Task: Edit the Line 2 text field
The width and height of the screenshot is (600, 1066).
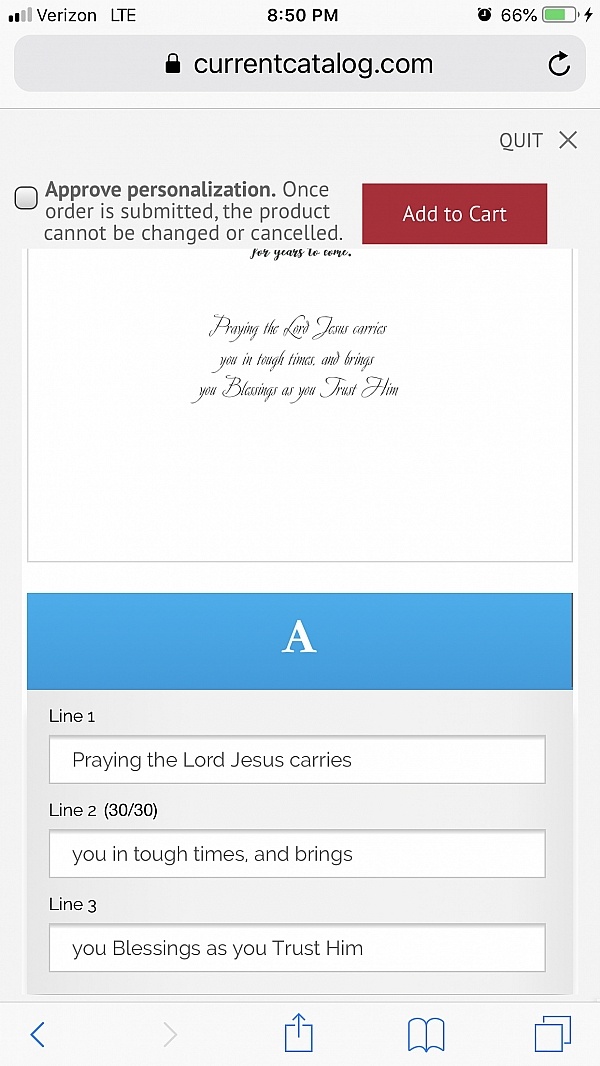Action: (297, 854)
